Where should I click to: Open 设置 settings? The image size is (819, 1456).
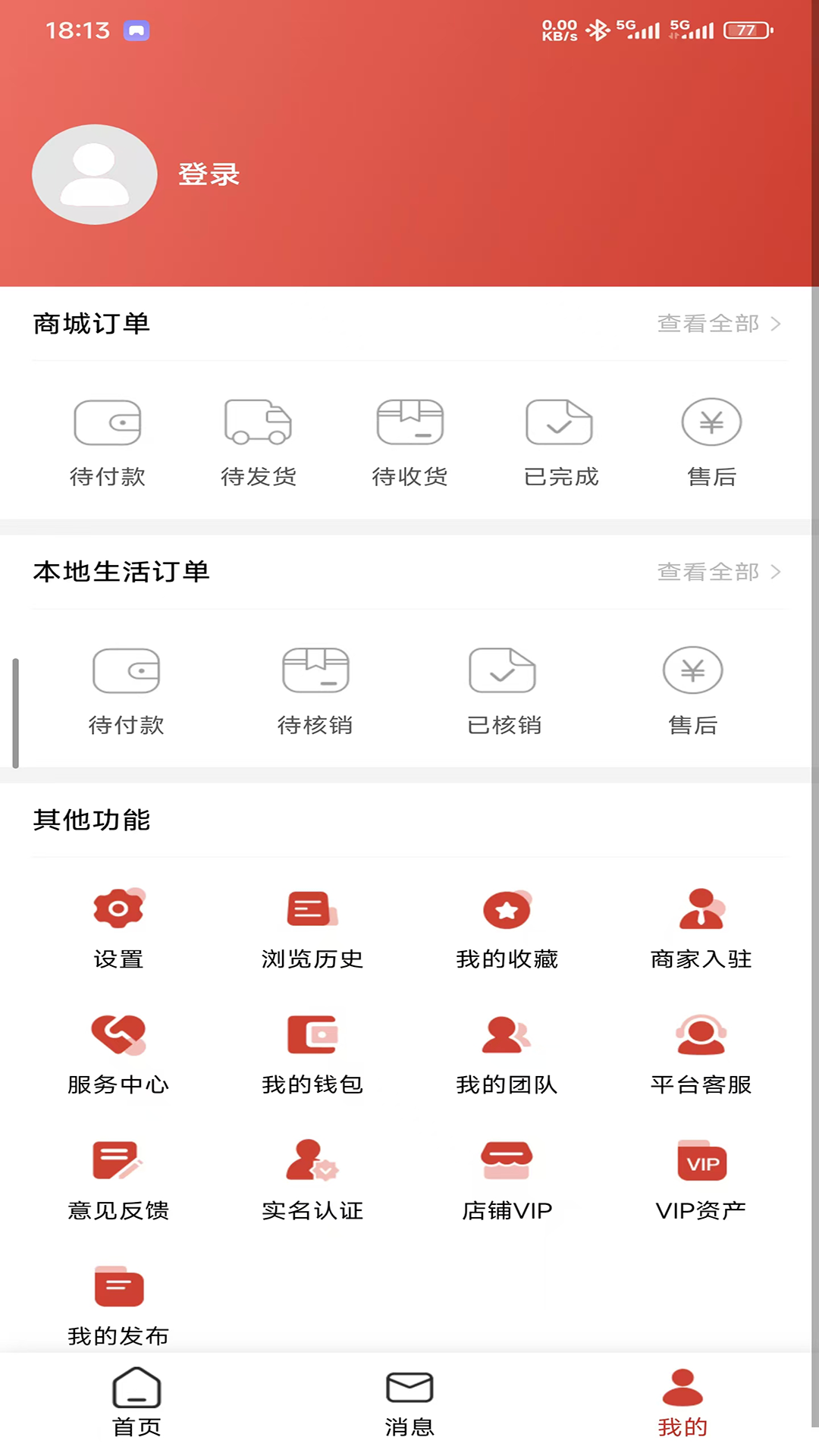[x=118, y=925]
